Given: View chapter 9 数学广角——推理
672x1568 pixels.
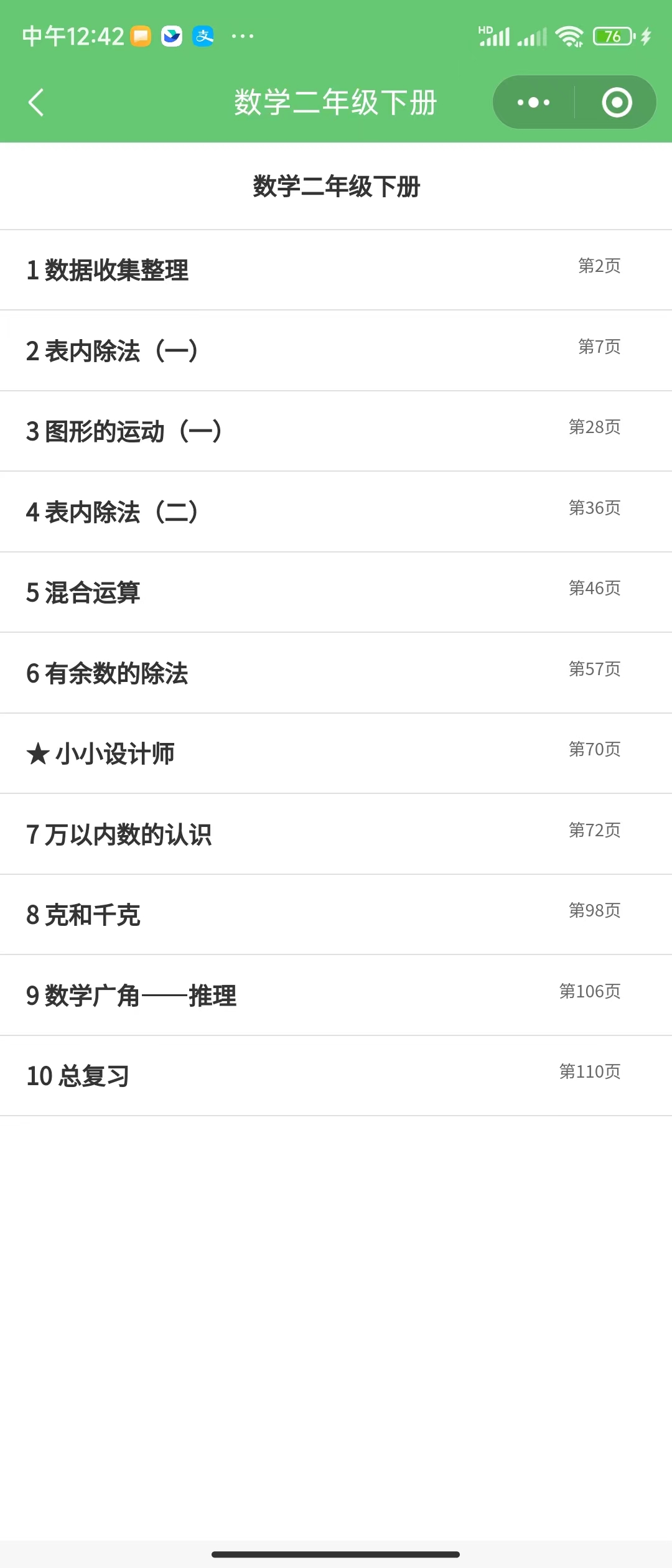Looking at the screenshot, I should click(x=131, y=996).
